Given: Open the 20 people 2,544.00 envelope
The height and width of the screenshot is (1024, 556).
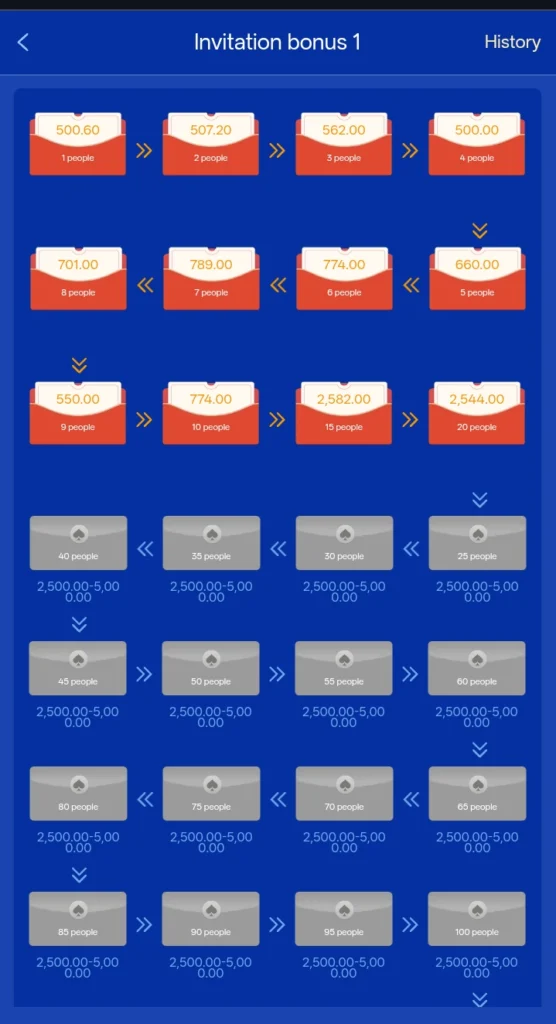Looking at the screenshot, I should [477, 413].
